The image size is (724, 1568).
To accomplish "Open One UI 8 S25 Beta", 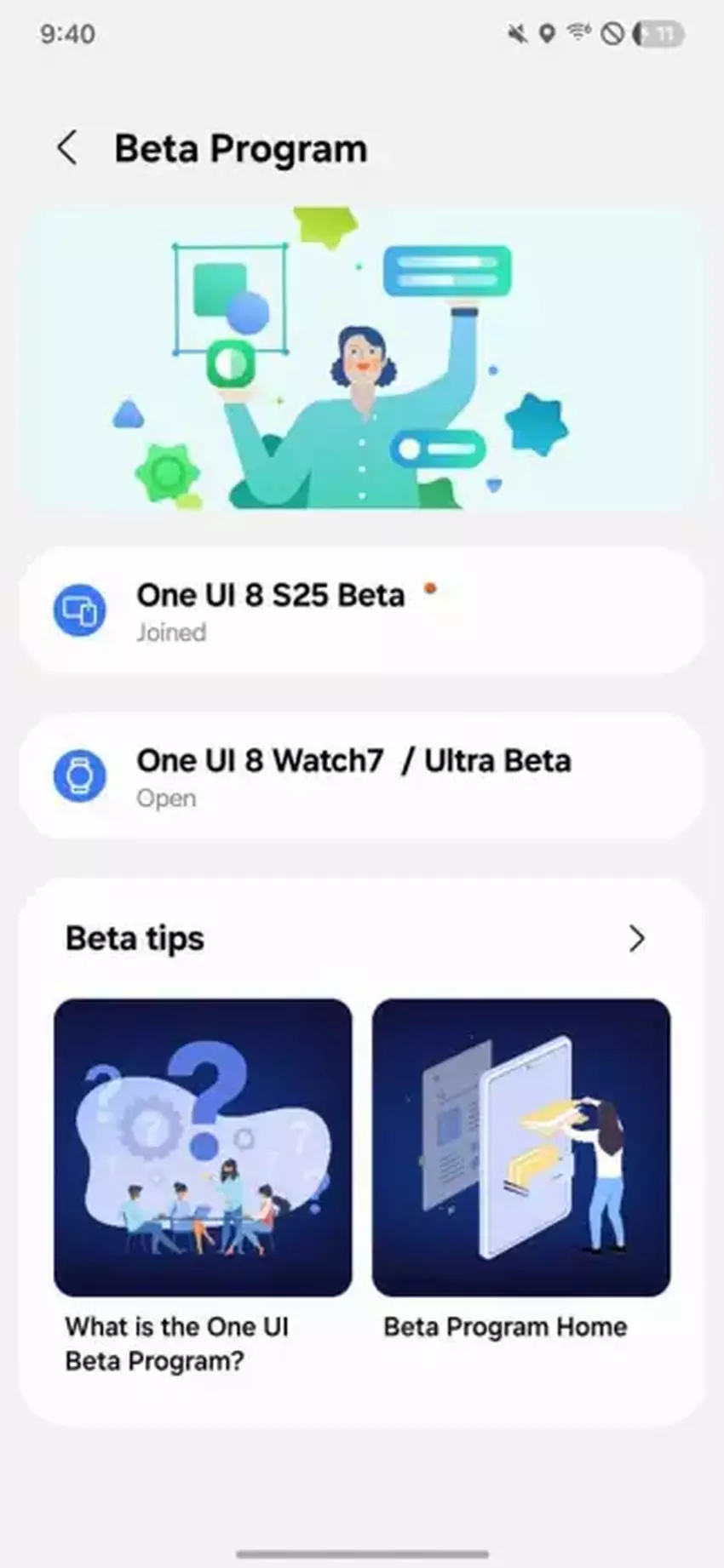I will [x=361, y=611].
